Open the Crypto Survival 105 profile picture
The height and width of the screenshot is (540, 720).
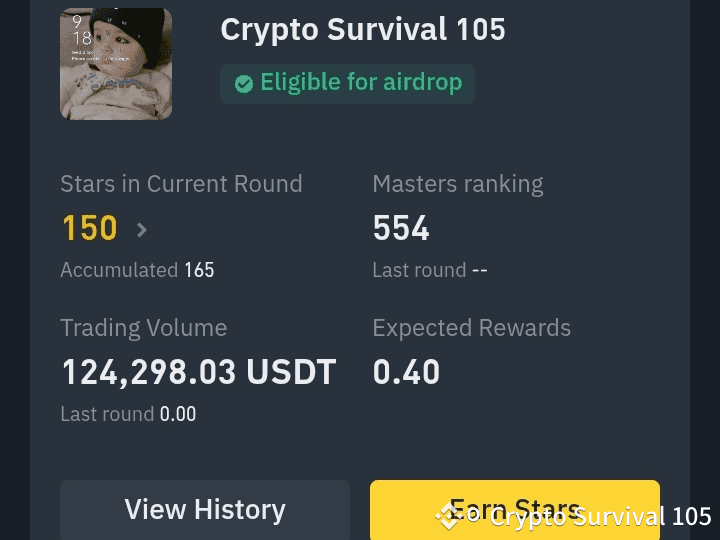point(116,64)
